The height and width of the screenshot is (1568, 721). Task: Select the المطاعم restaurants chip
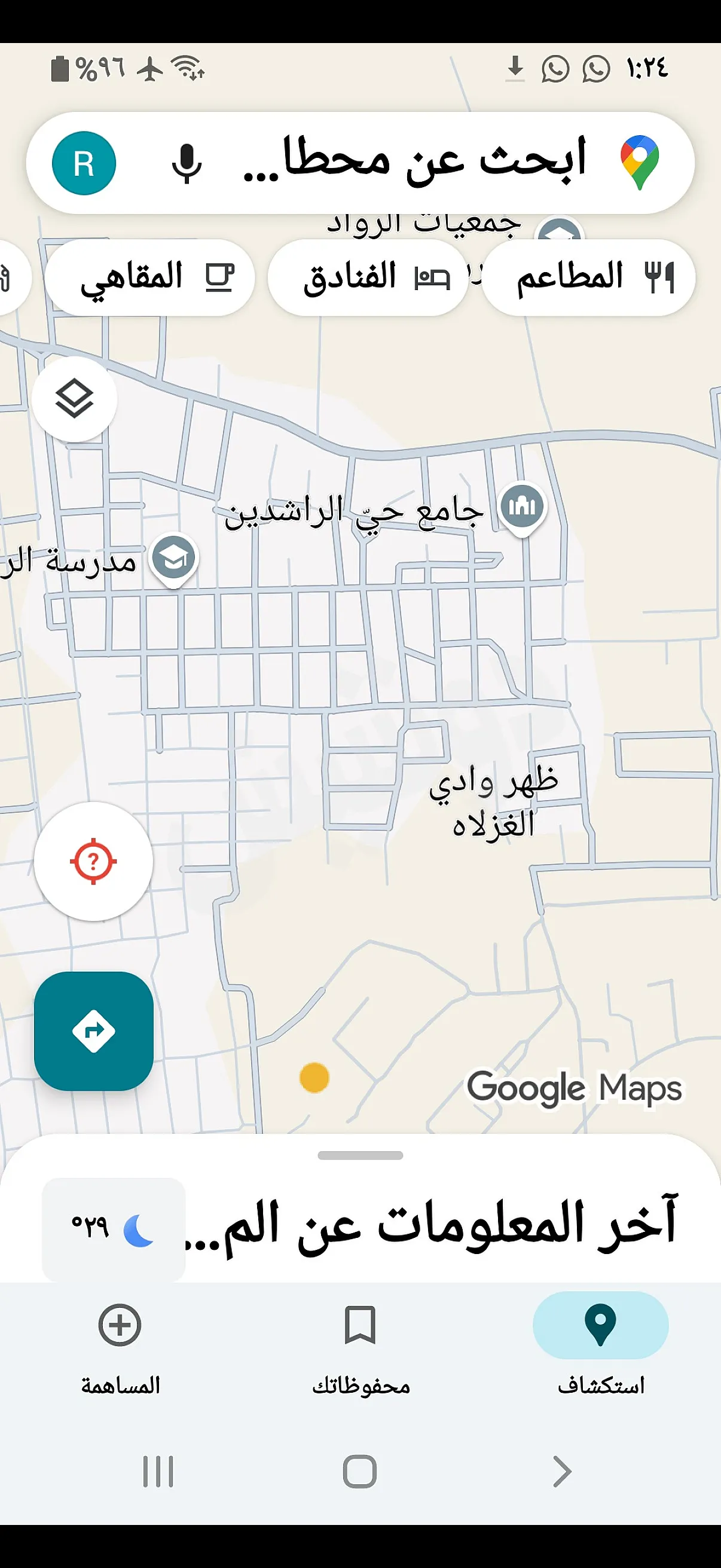click(x=589, y=277)
